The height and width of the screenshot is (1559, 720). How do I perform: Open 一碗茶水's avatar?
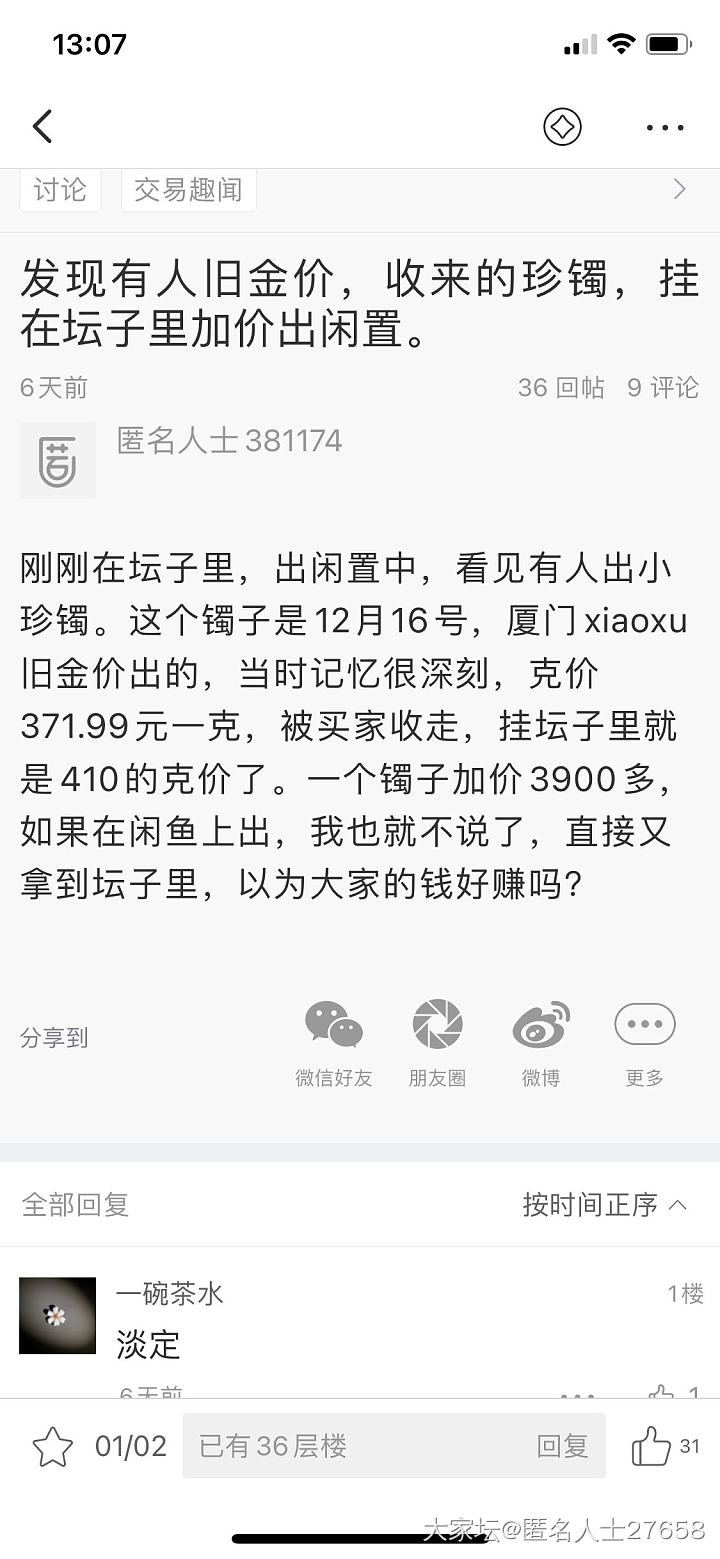[x=58, y=1315]
